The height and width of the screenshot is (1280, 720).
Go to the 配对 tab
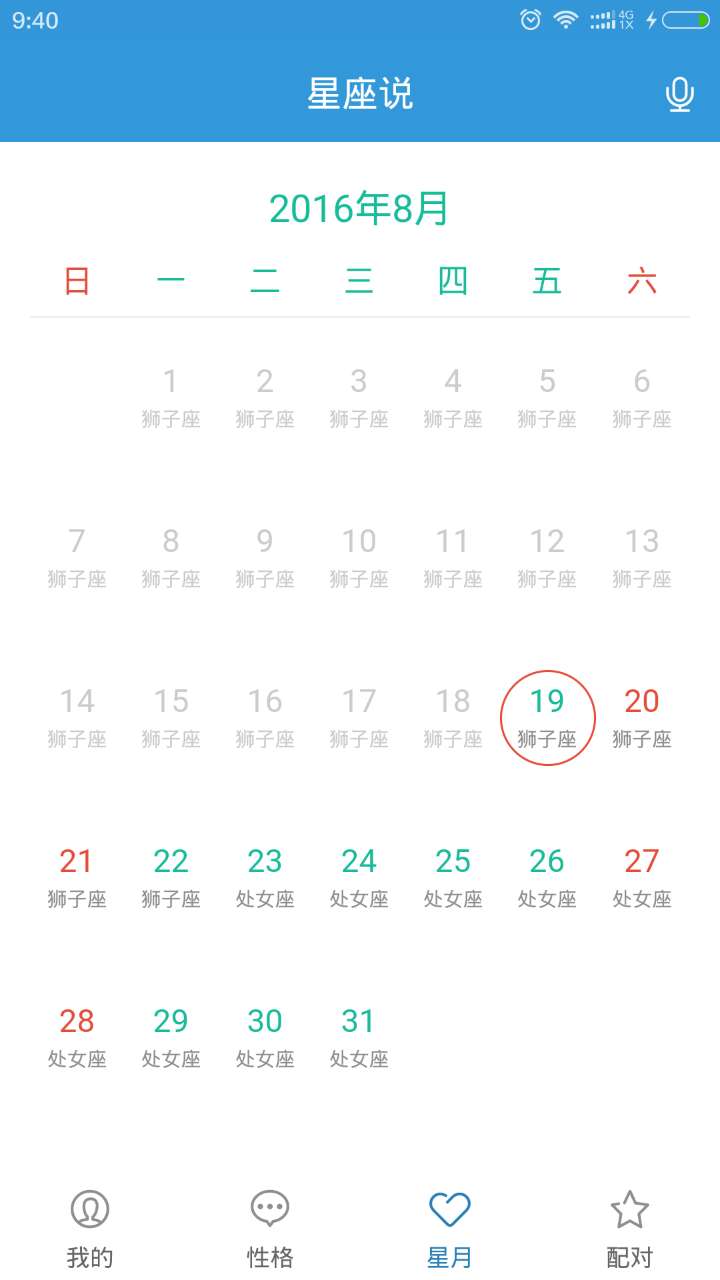(630, 1228)
